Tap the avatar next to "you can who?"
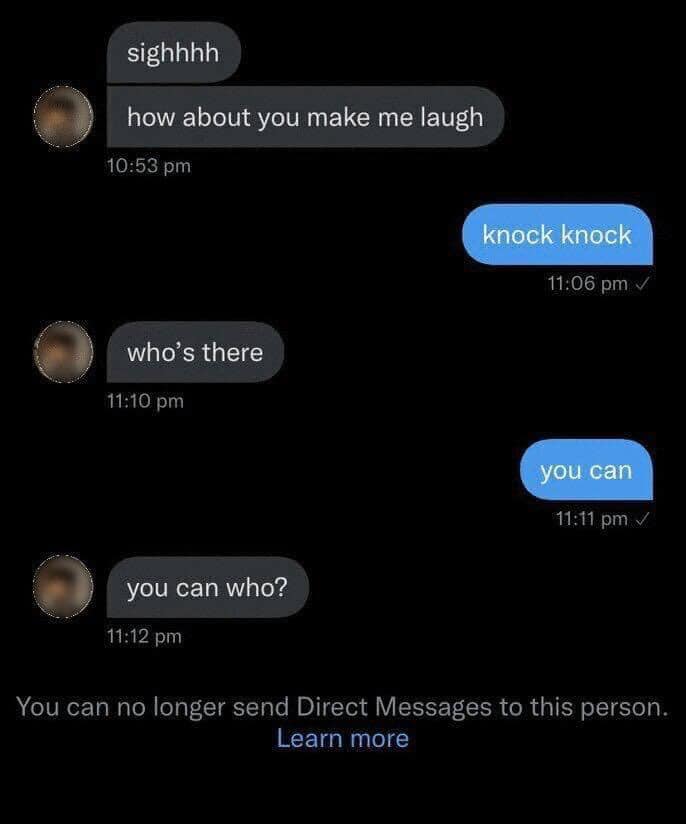 coord(64,587)
